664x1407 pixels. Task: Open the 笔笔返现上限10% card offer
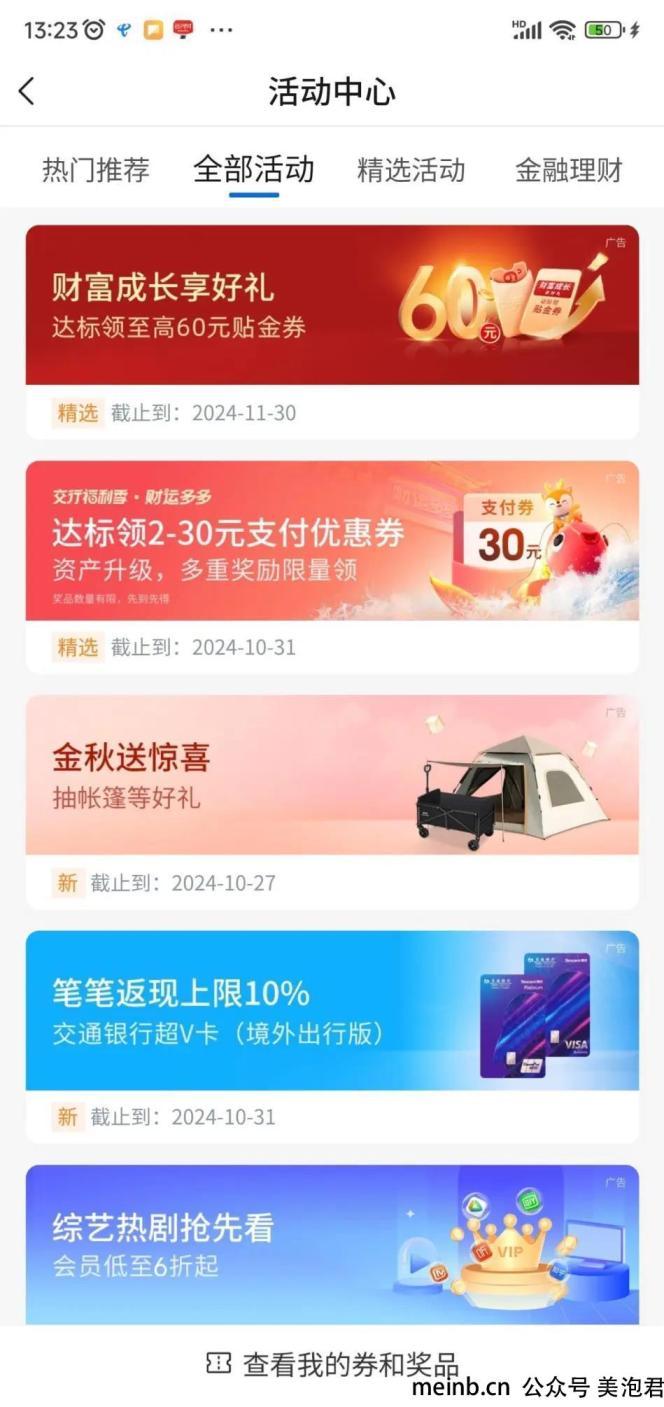coord(332,1011)
